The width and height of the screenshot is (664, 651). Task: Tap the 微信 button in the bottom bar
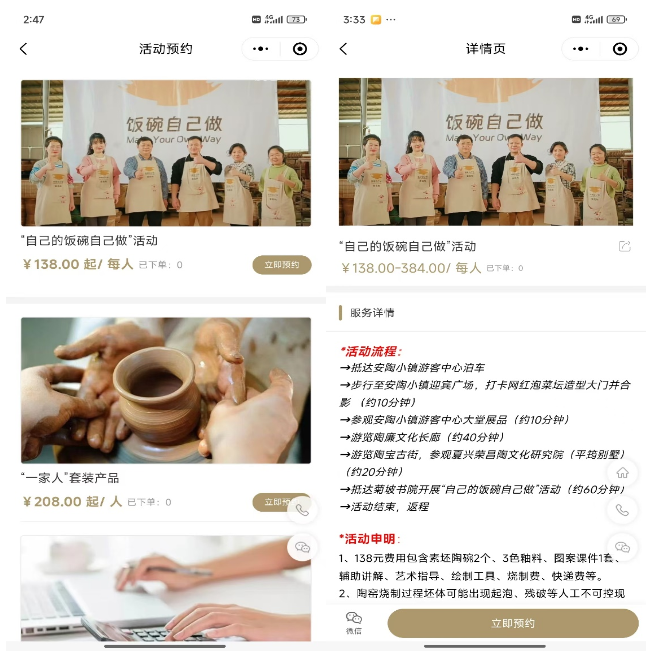(354, 623)
